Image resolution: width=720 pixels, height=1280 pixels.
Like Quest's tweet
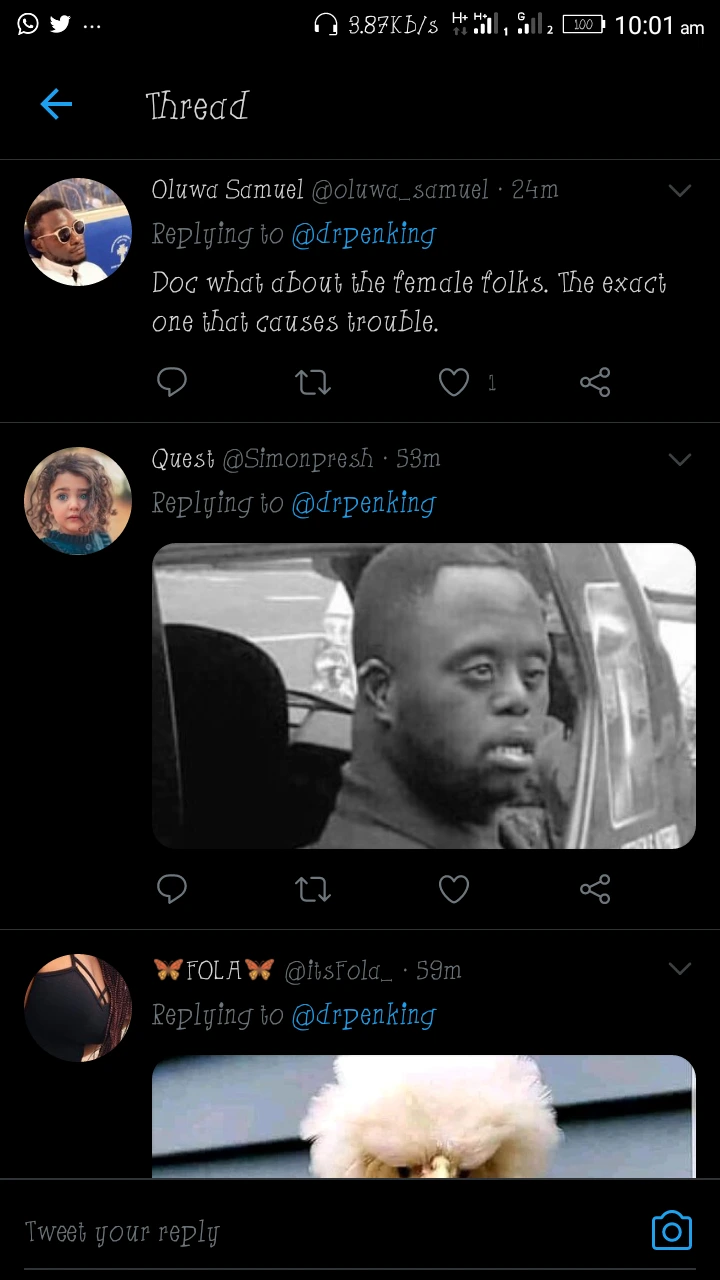[454, 889]
